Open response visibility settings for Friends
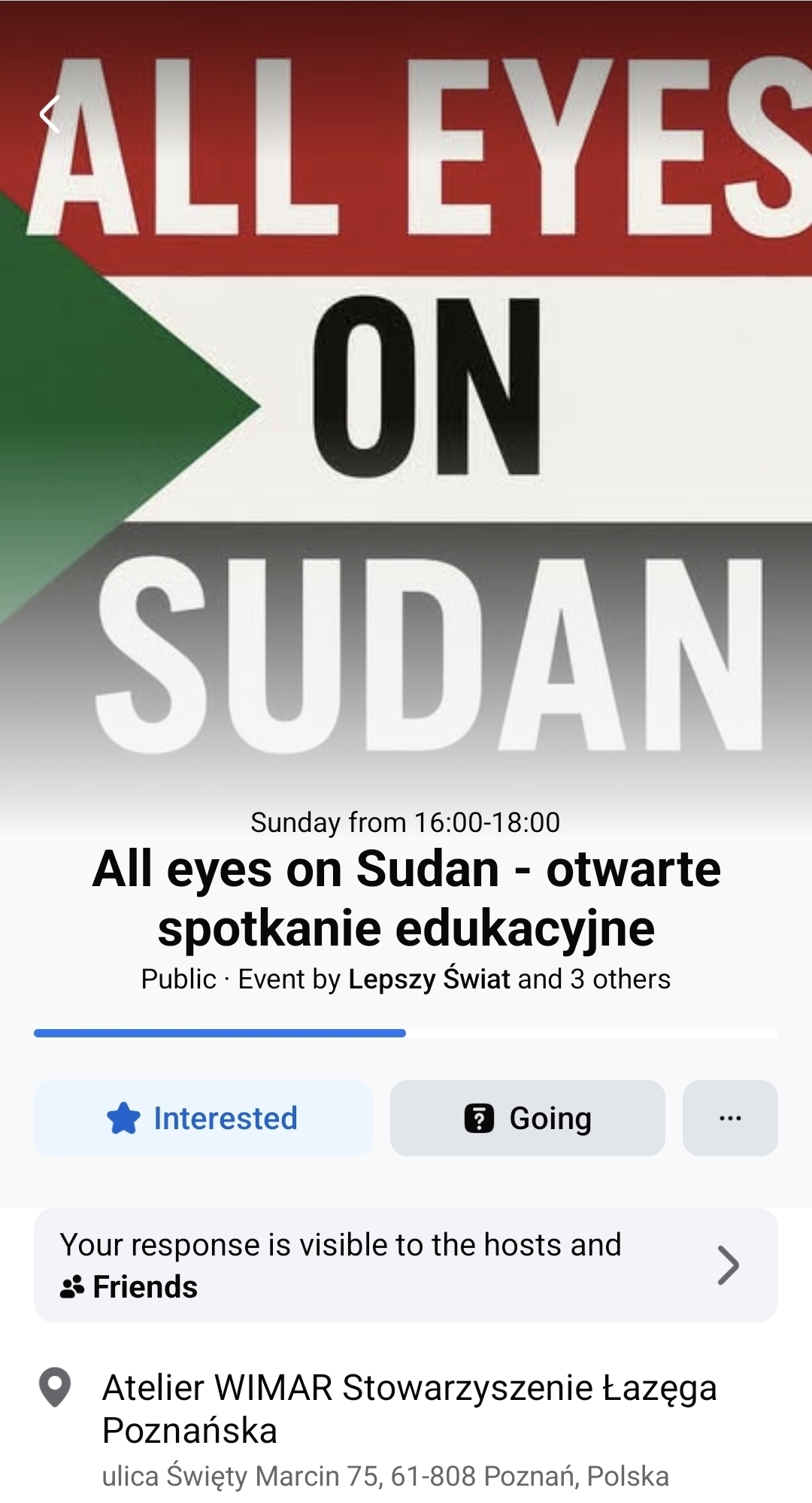The image size is (812, 1503). coord(405,1265)
